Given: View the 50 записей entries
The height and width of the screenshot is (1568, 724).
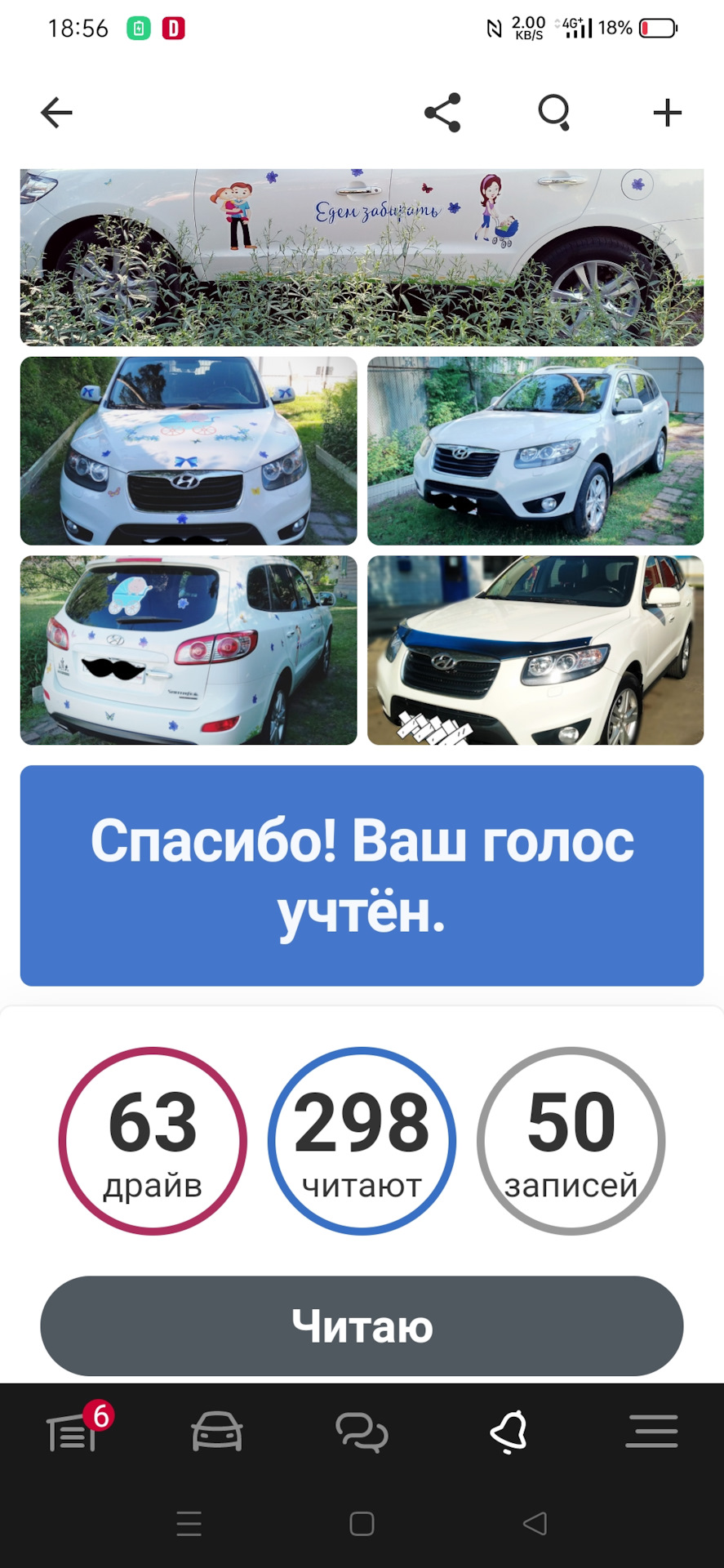Looking at the screenshot, I should (571, 1140).
